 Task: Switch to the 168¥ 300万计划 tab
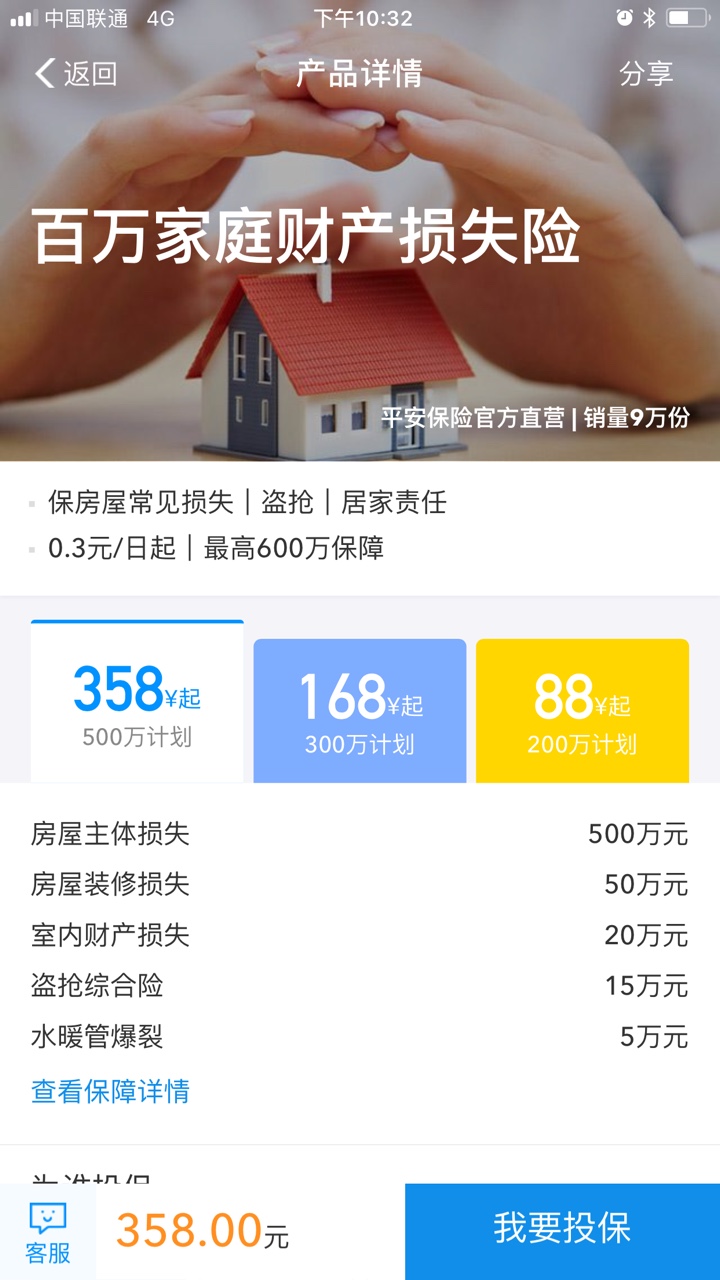coord(360,711)
